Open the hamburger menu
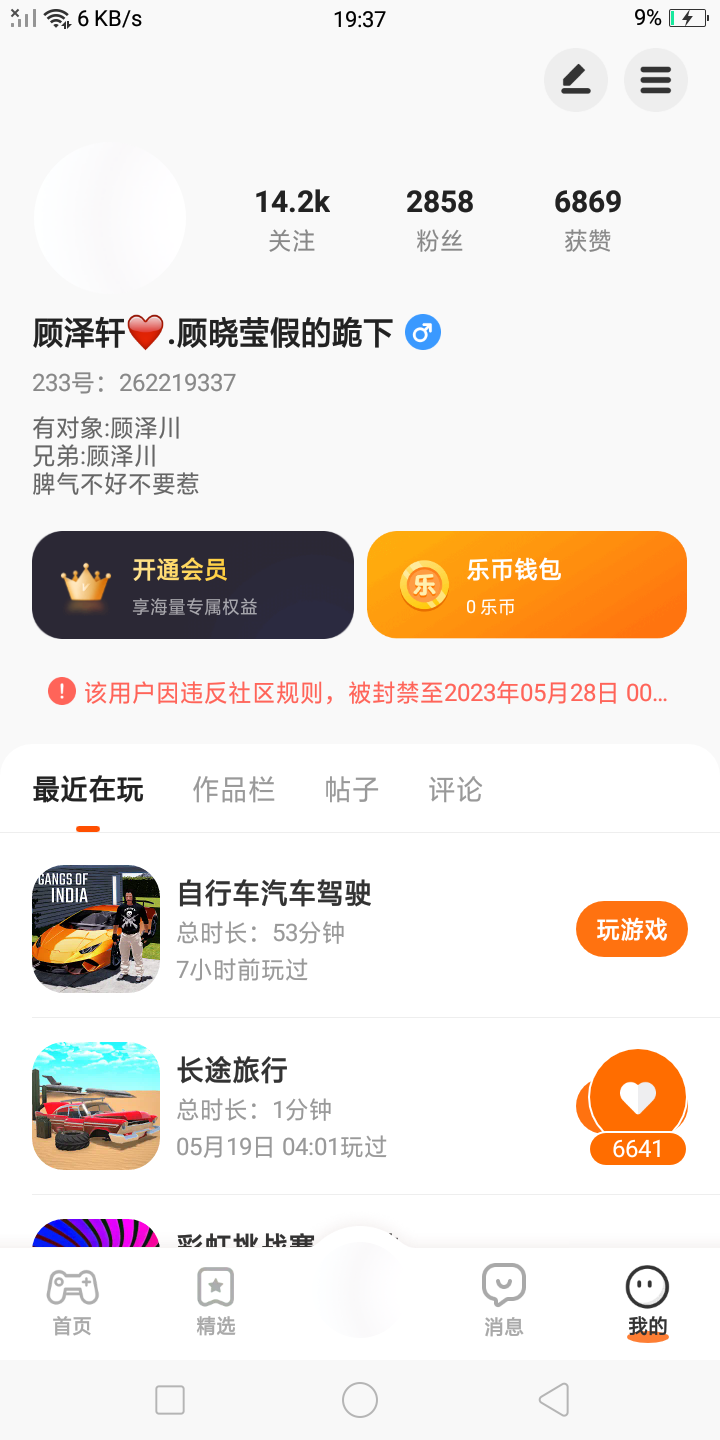The width and height of the screenshot is (720, 1440). point(656,80)
